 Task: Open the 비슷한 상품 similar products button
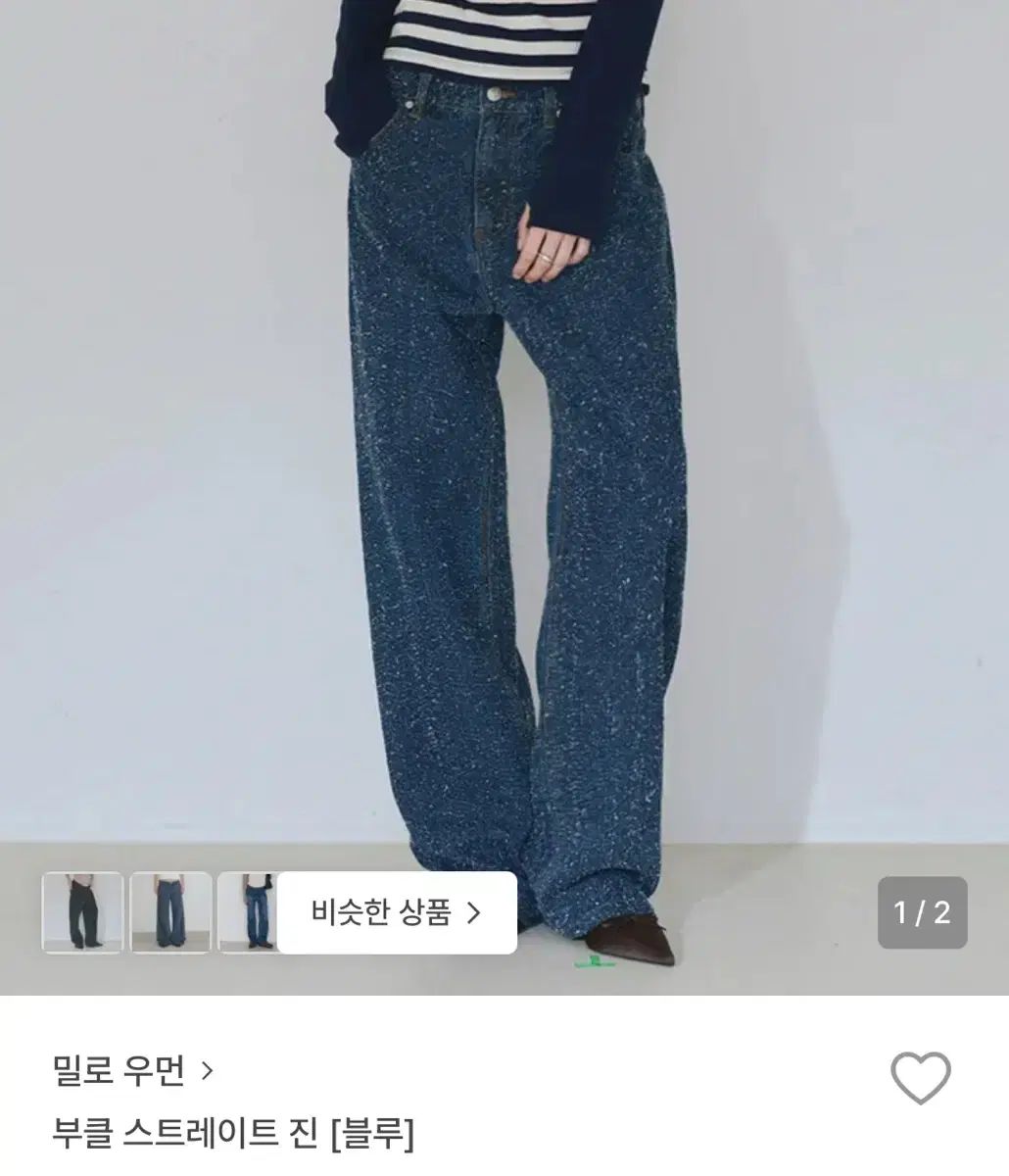(397, 912)
